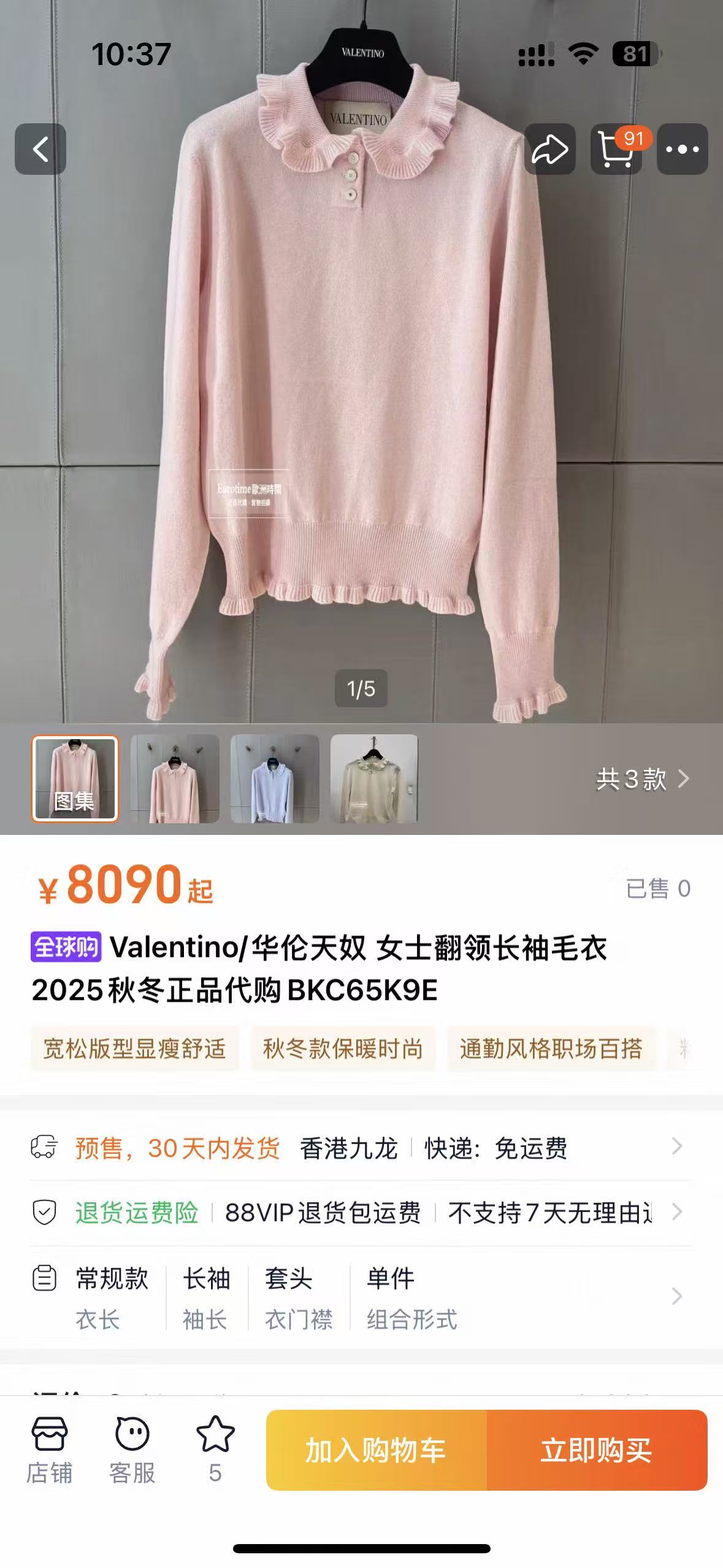The height and width of the screenshot is (1568, 723).
Task: Open the shopping cart with 91 items
Action: [616, 149]
